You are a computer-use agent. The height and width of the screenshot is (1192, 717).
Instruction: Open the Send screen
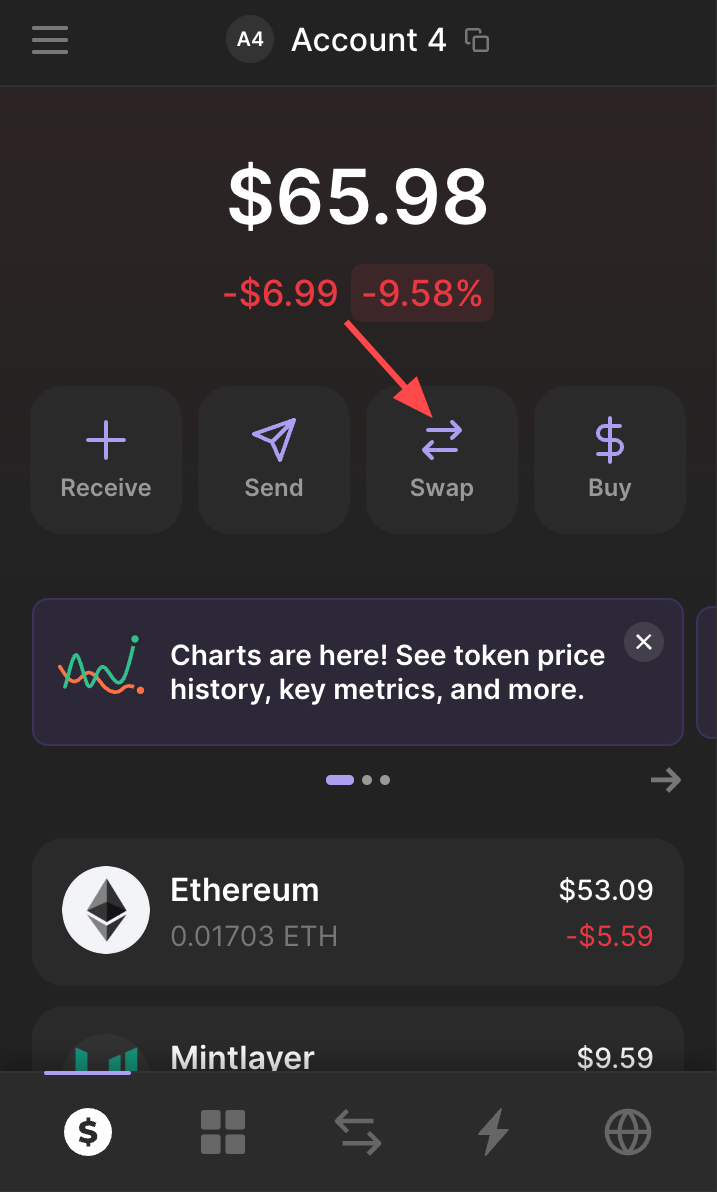pyautogui.click(x=274, y=460)
